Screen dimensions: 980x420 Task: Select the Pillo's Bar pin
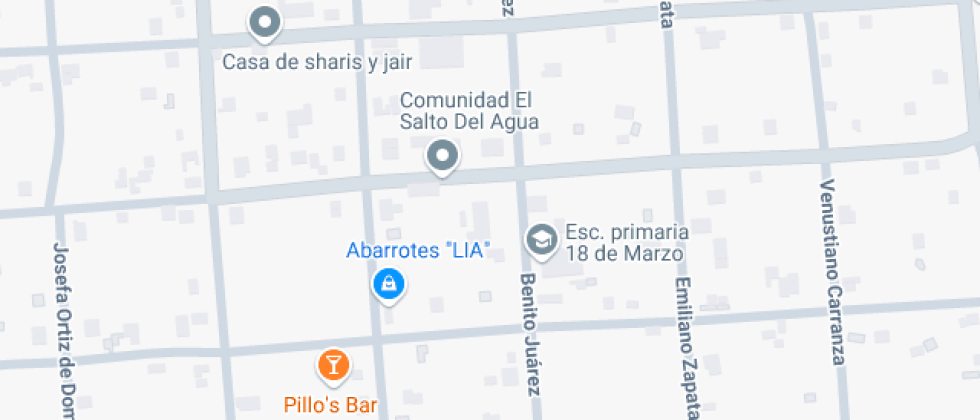pos(333,365)
